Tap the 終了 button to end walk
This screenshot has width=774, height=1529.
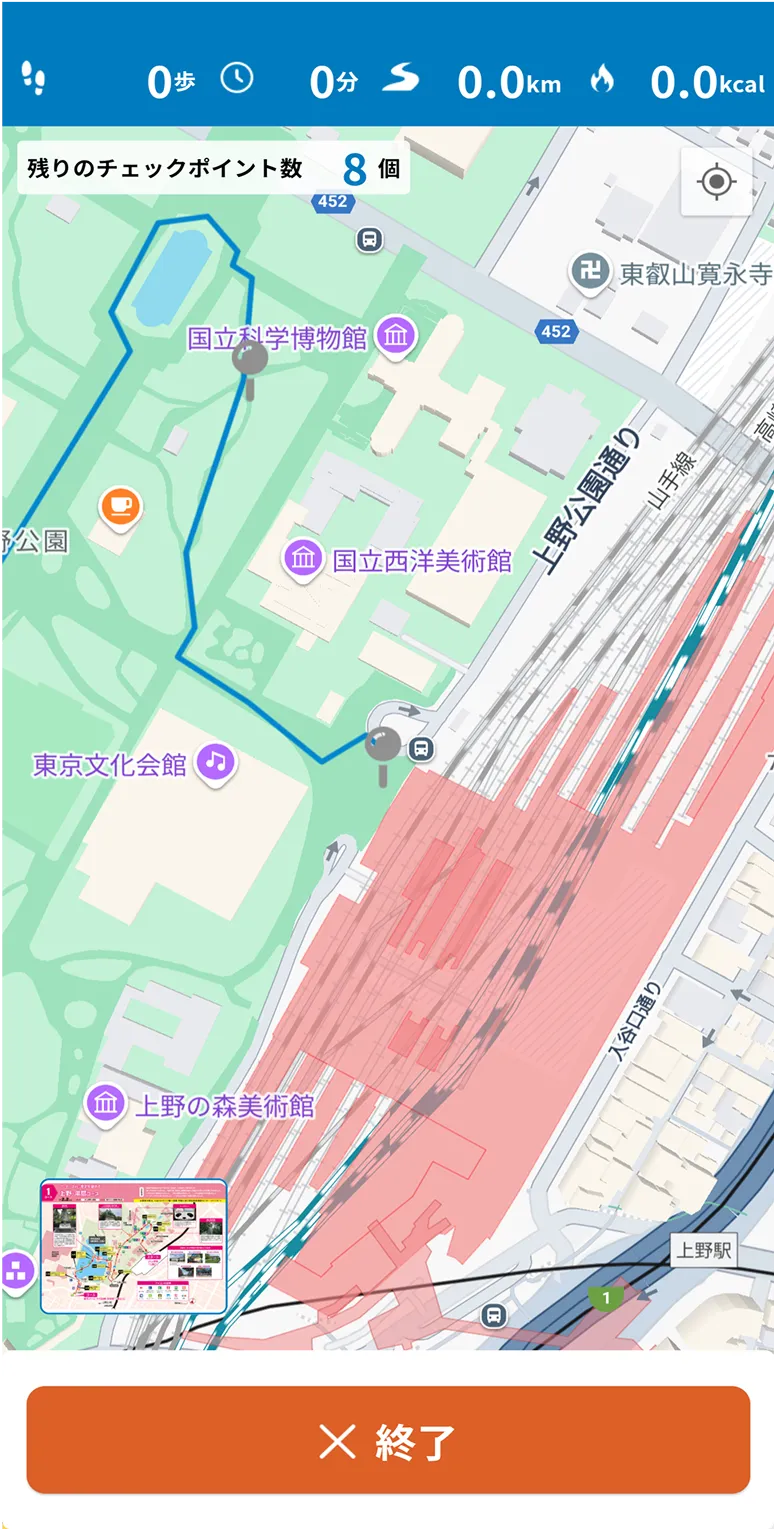[x=388, y=1441]
